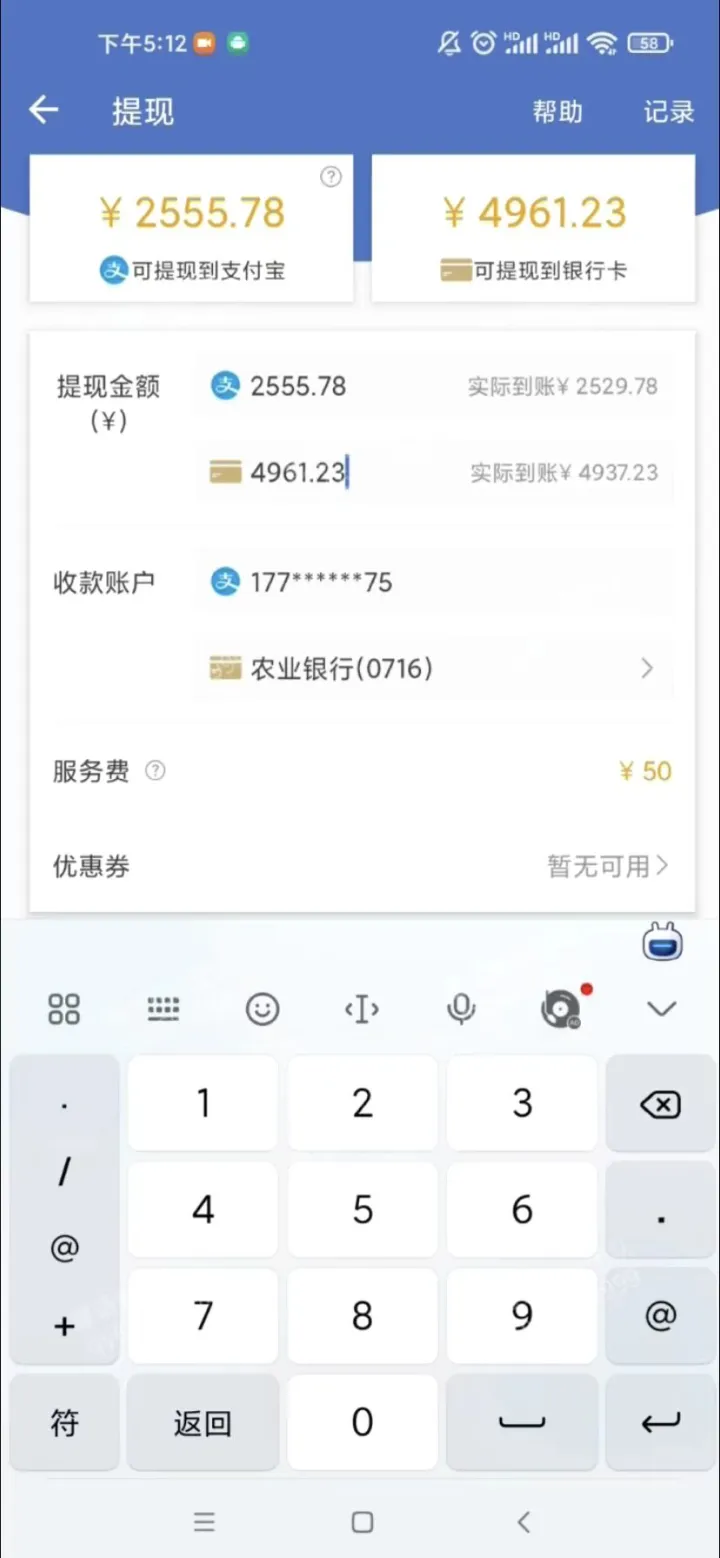This screenshot has height=1558, width=720.
Task: Tap the 符 symbols key
Action: coord(64,1422)
